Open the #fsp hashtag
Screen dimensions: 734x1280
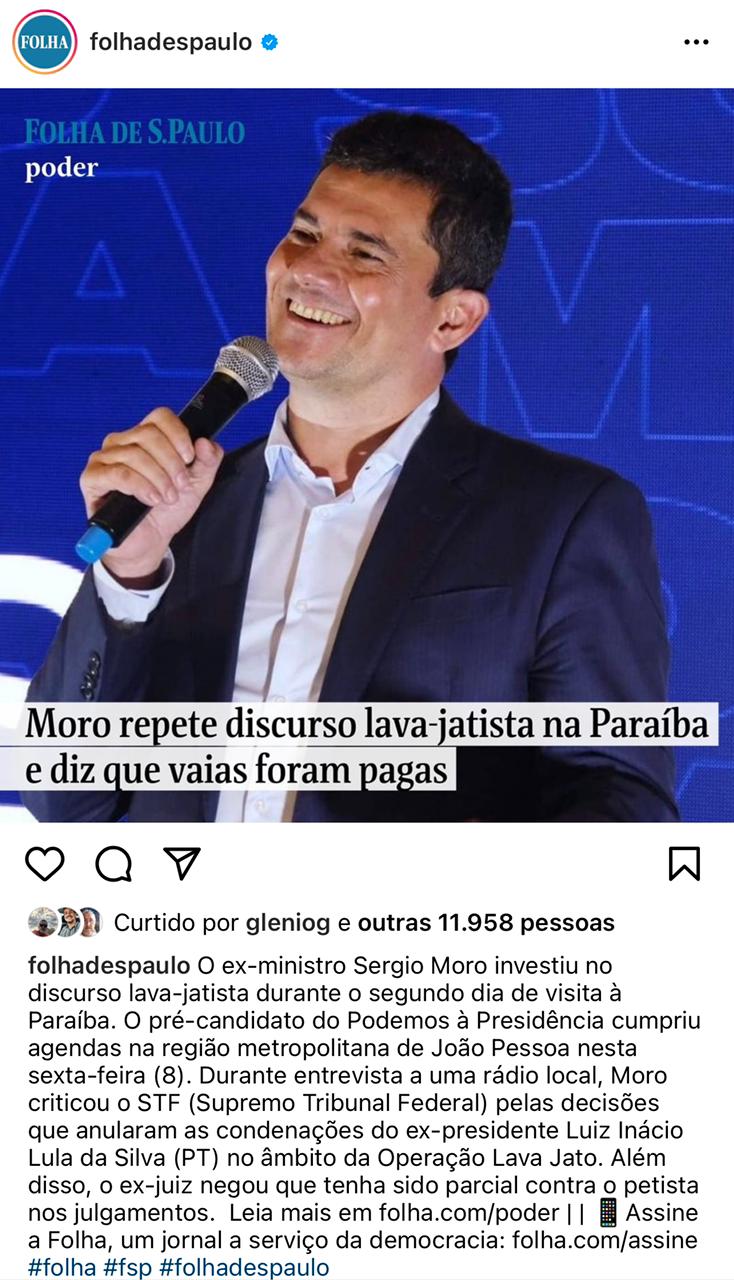click(128, 1268)
